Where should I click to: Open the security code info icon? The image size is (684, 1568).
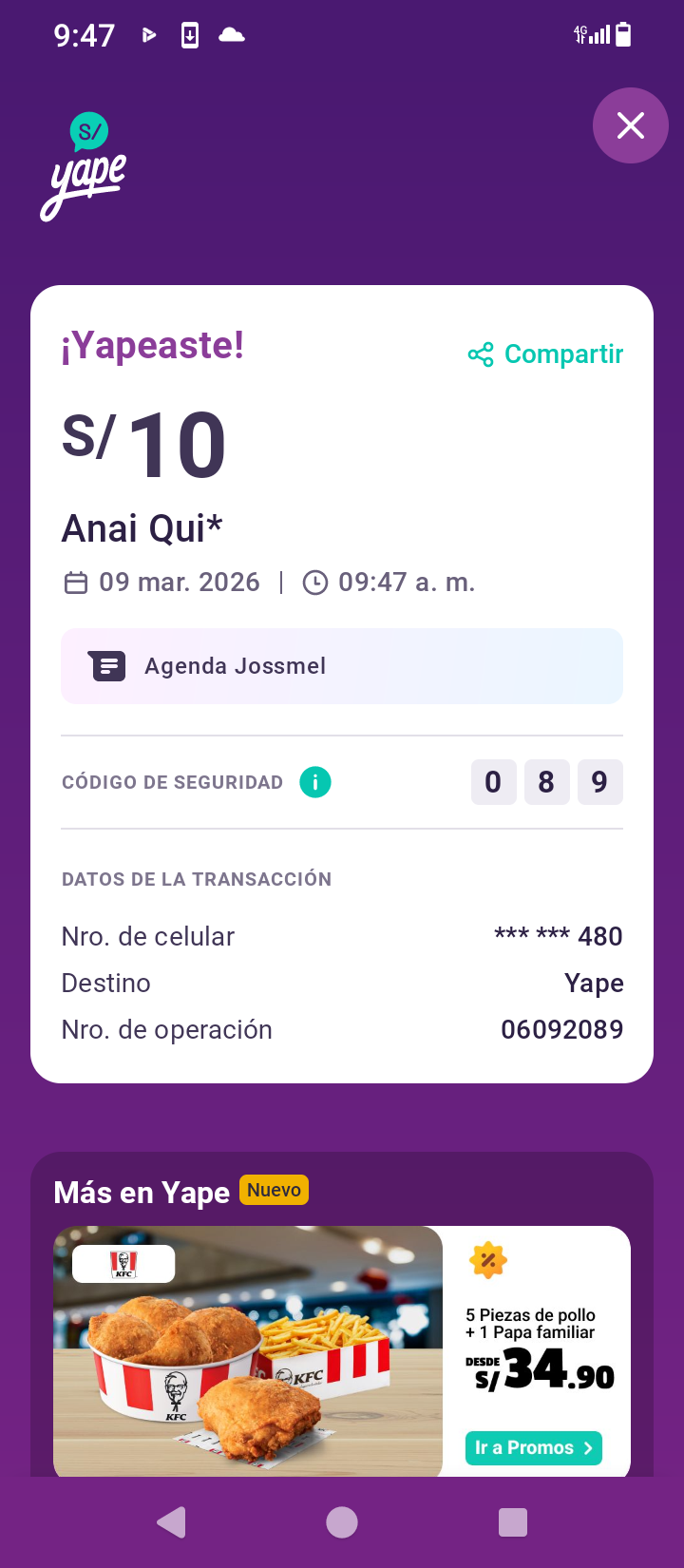tap(315, 782)
